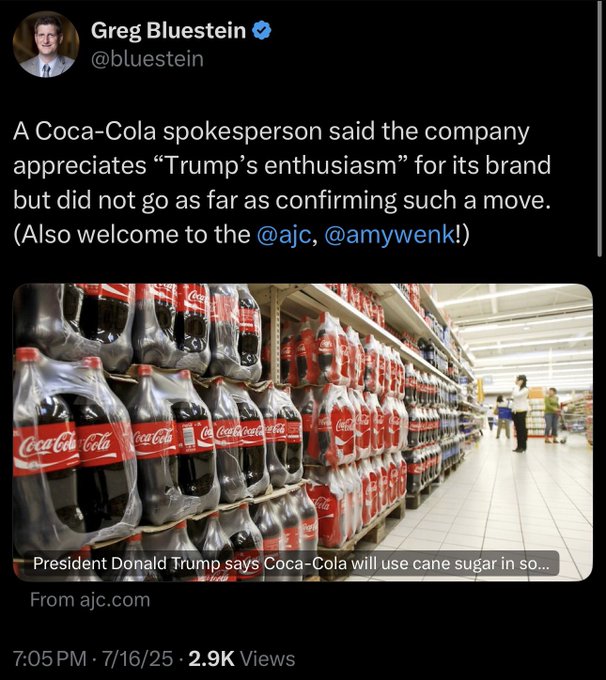Open Greg Bluestein's profile picture
606x680 pixels.
point(45,45)
